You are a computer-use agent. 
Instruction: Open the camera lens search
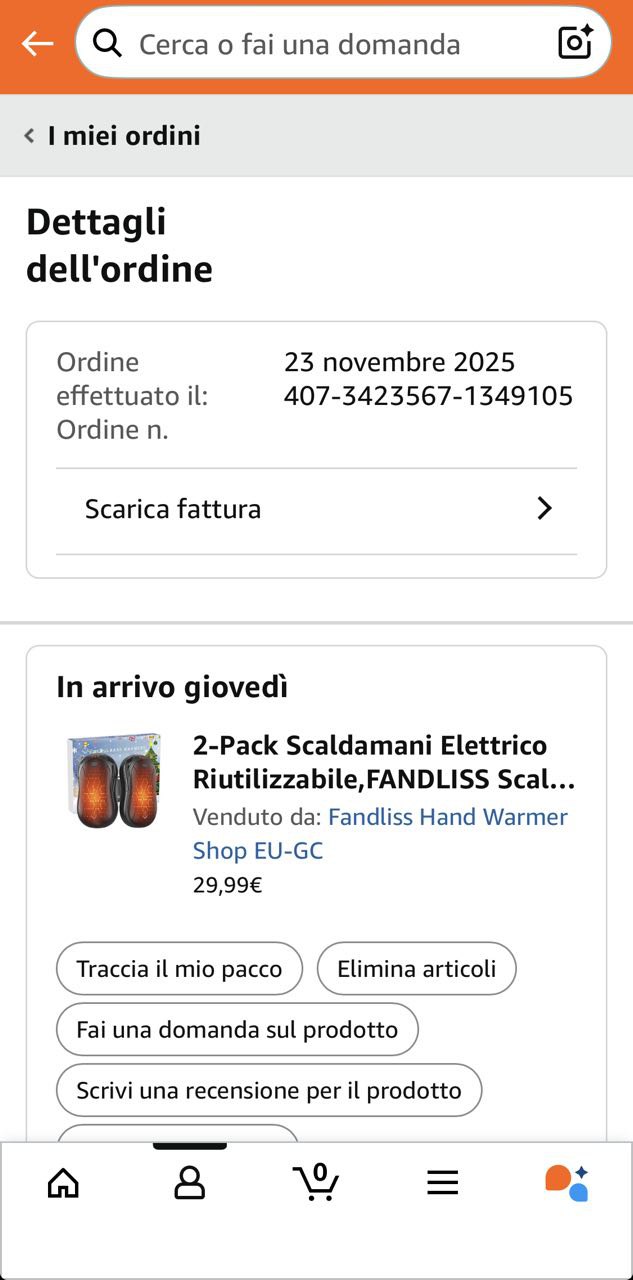coord(575,43)
